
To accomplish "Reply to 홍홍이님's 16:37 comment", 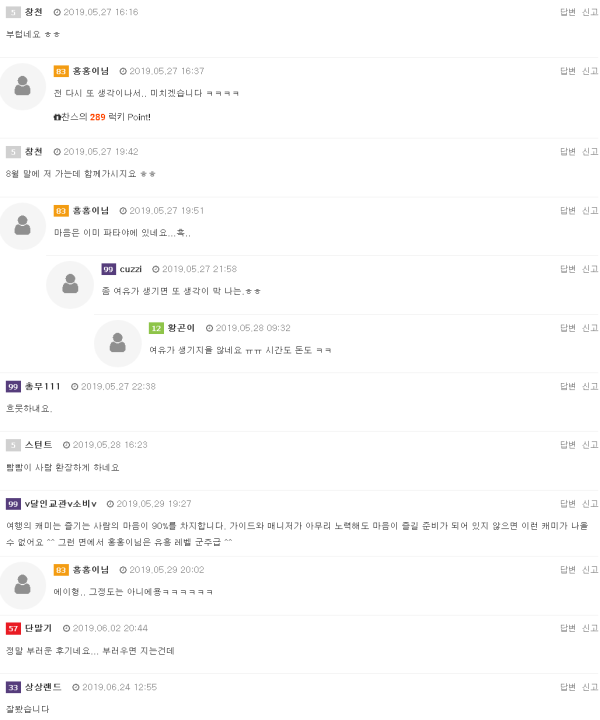I will point(567,71).
